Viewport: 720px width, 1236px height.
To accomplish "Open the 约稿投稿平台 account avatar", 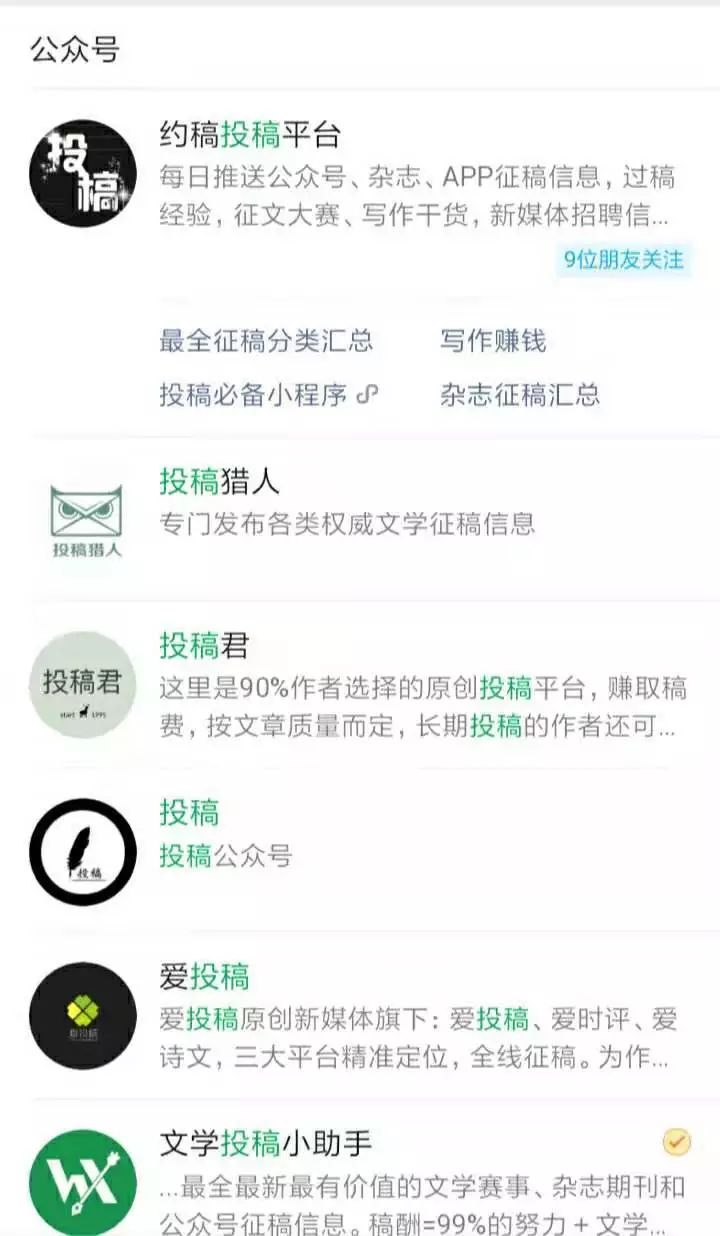I will tap(83, 172).
